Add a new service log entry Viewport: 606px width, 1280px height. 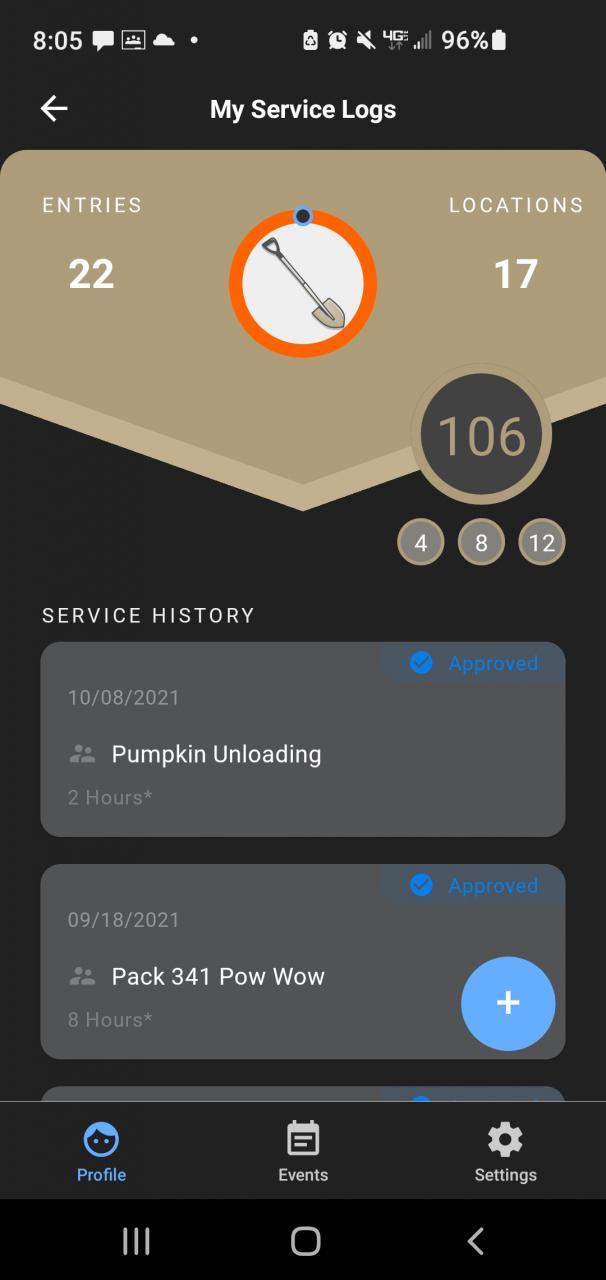(x=507, y=1003)
